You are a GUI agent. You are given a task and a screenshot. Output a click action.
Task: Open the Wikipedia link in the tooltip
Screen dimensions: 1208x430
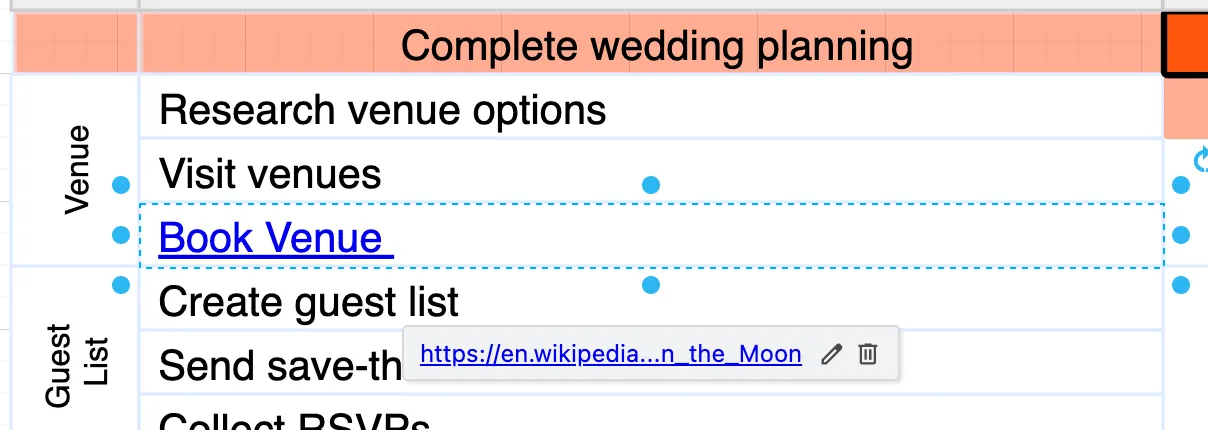[x=610, y=354]
